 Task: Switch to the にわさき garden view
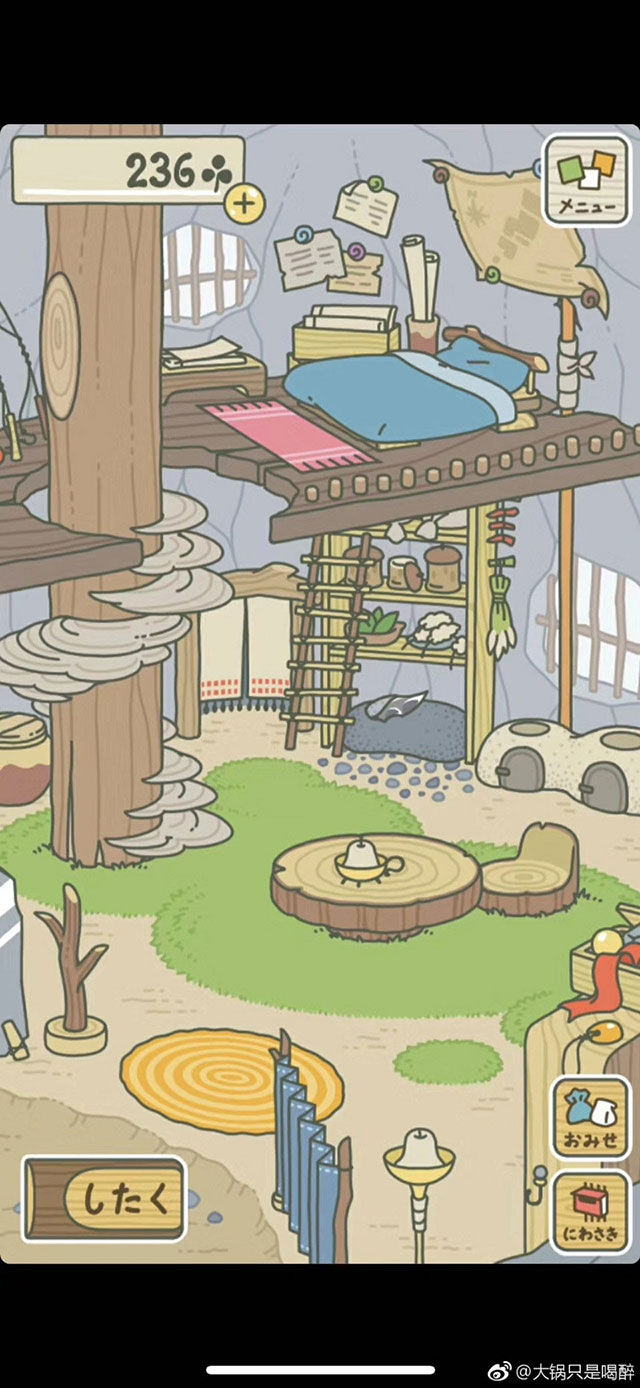click(x=591, y=1212)
